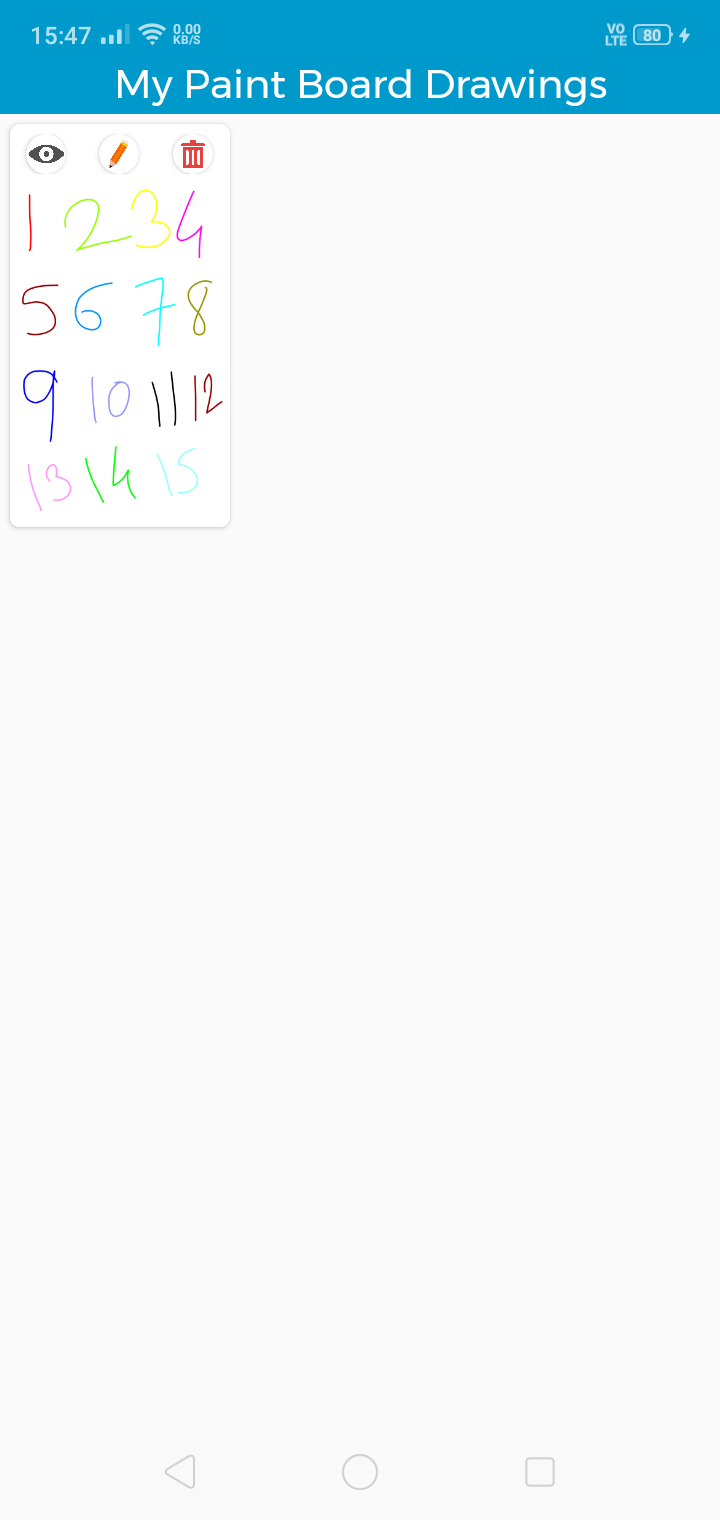Open recent apps with the square button
This screenshot has height=1520, width=720.
(540, 1471)
